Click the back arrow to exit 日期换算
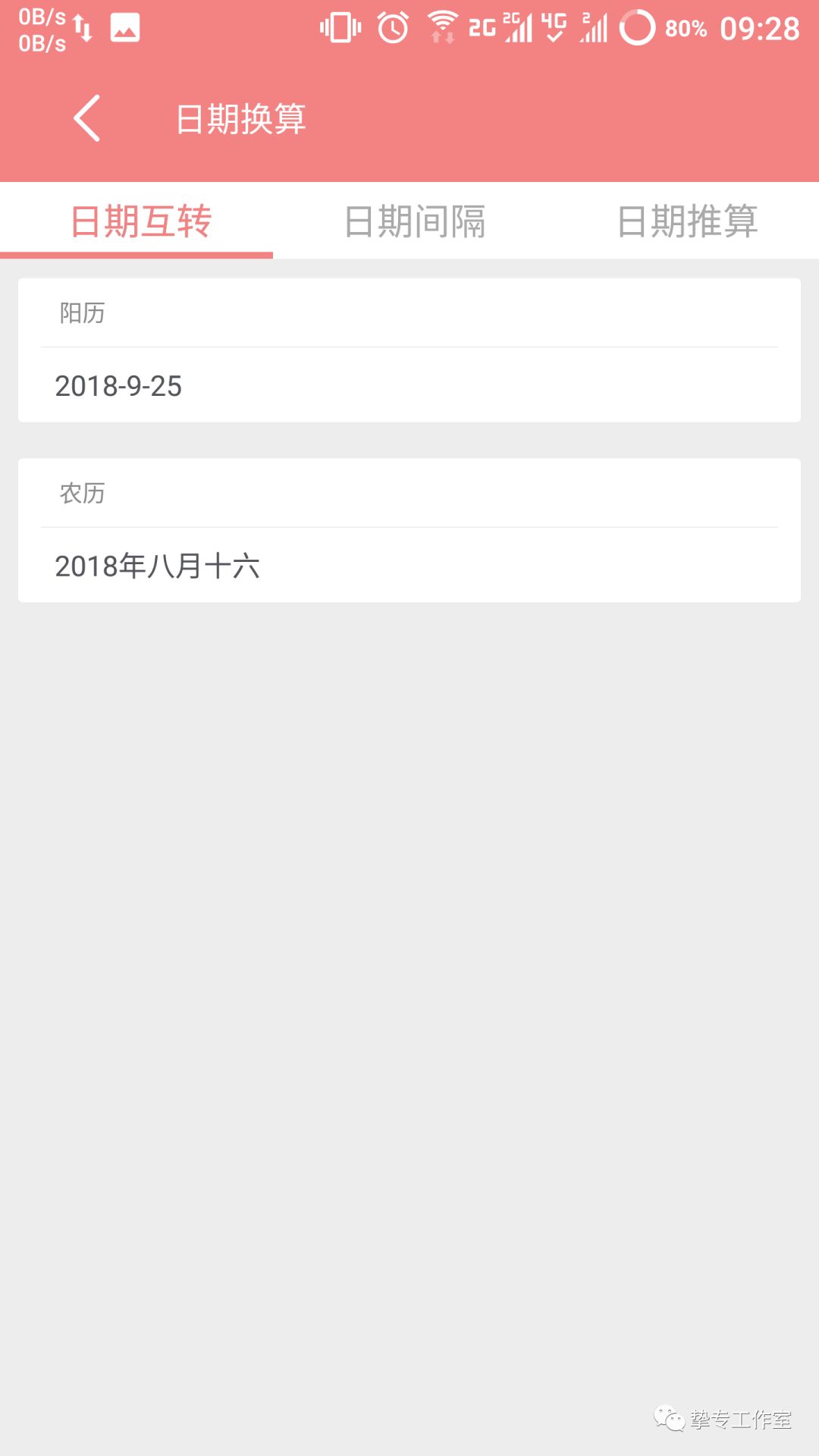Viewport: 819px width, 1456px height. (x=87, y=118)
